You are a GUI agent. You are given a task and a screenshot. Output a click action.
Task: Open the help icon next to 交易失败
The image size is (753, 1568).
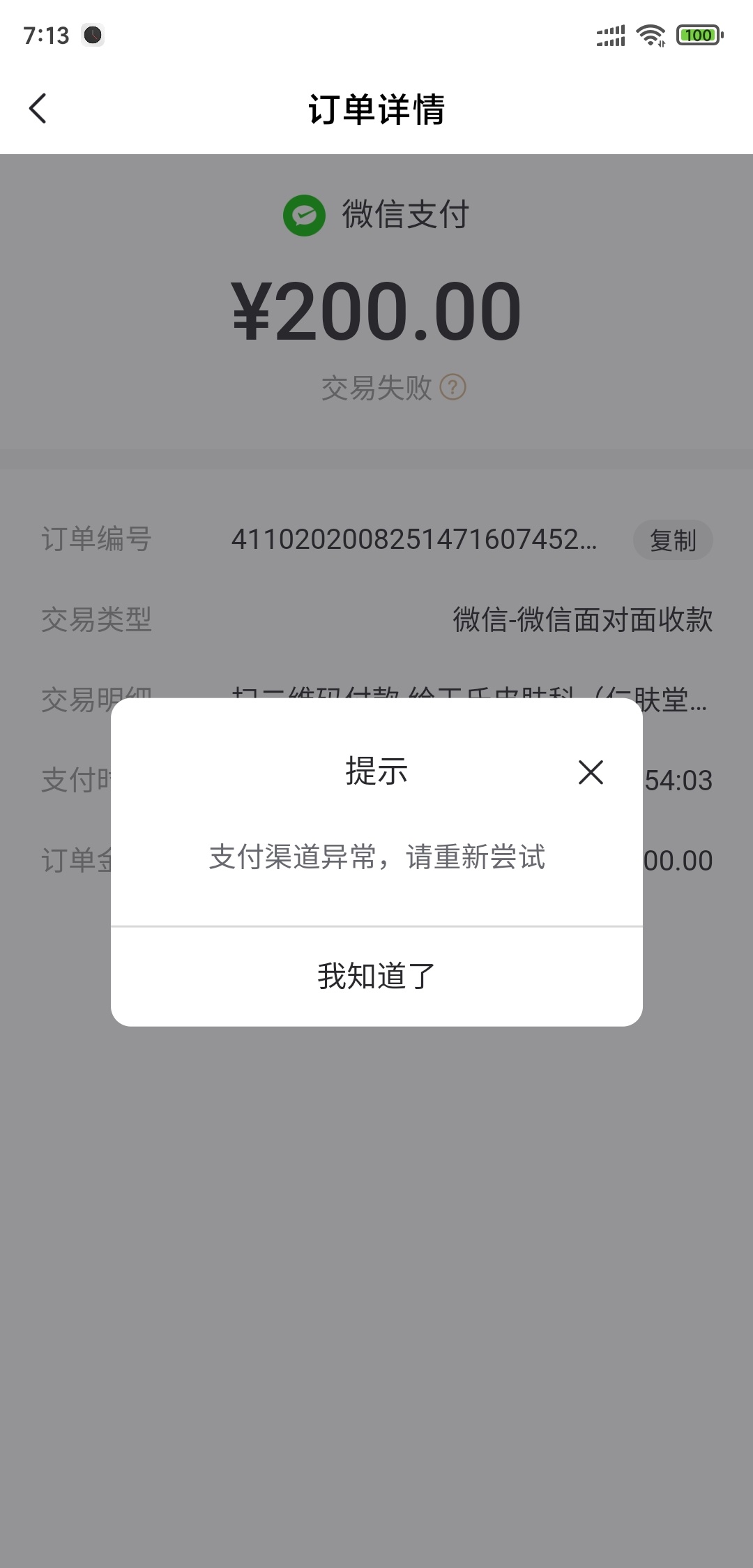coord(452,387)
